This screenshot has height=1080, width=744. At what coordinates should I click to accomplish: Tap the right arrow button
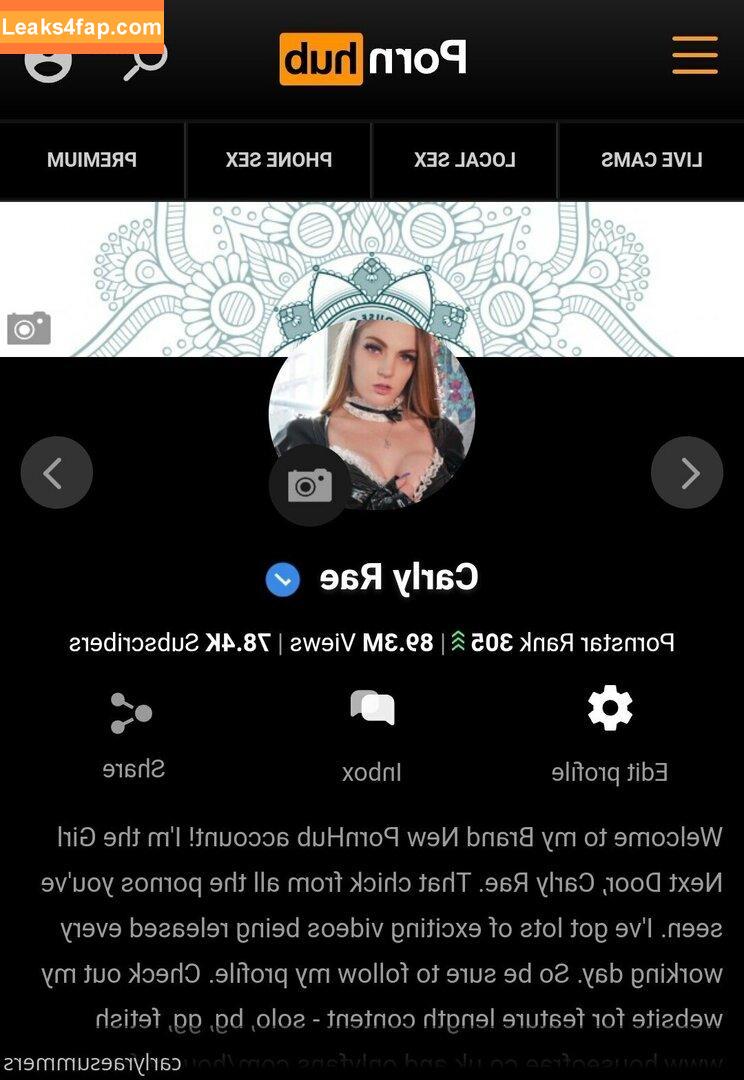(x=687, y=473)
